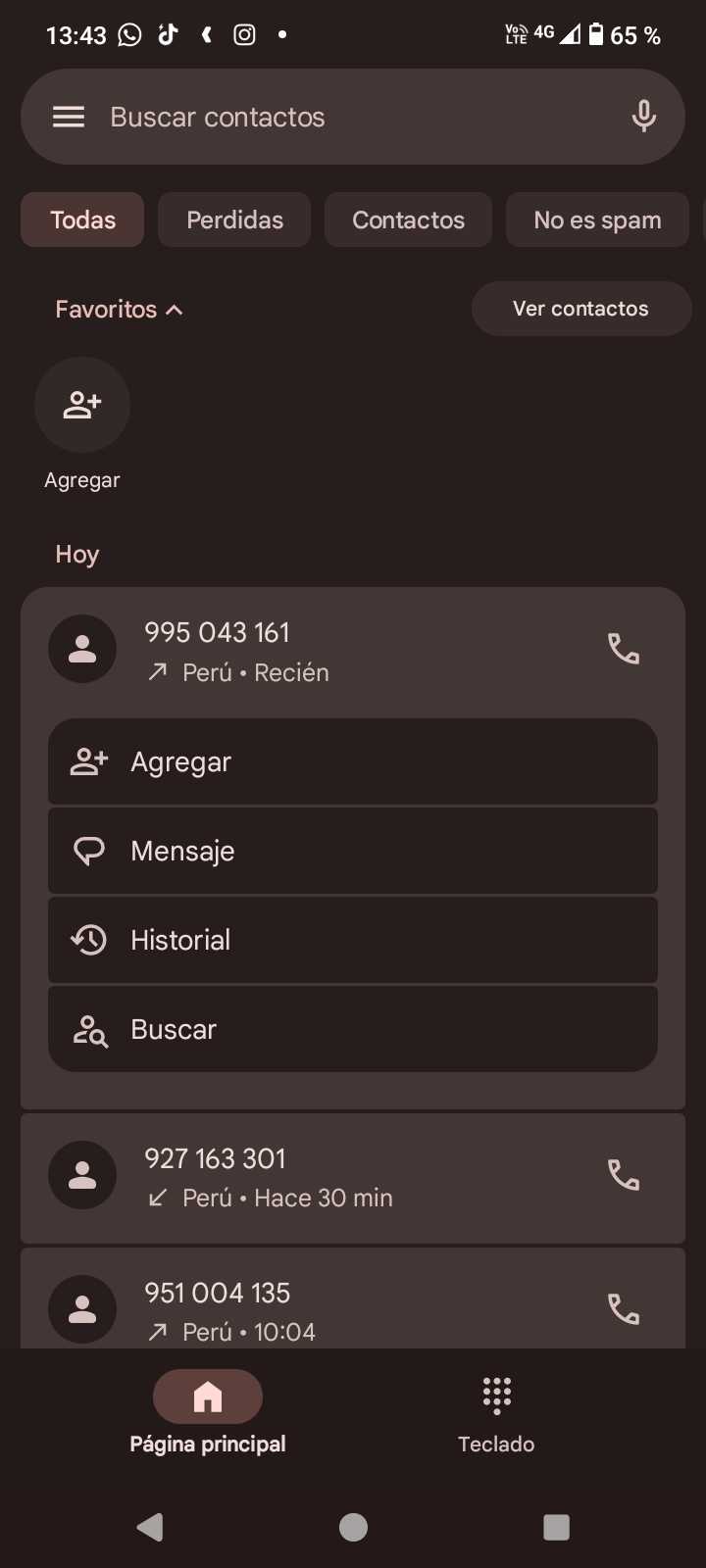Collapse the Favoritos section

pos(119,310)
